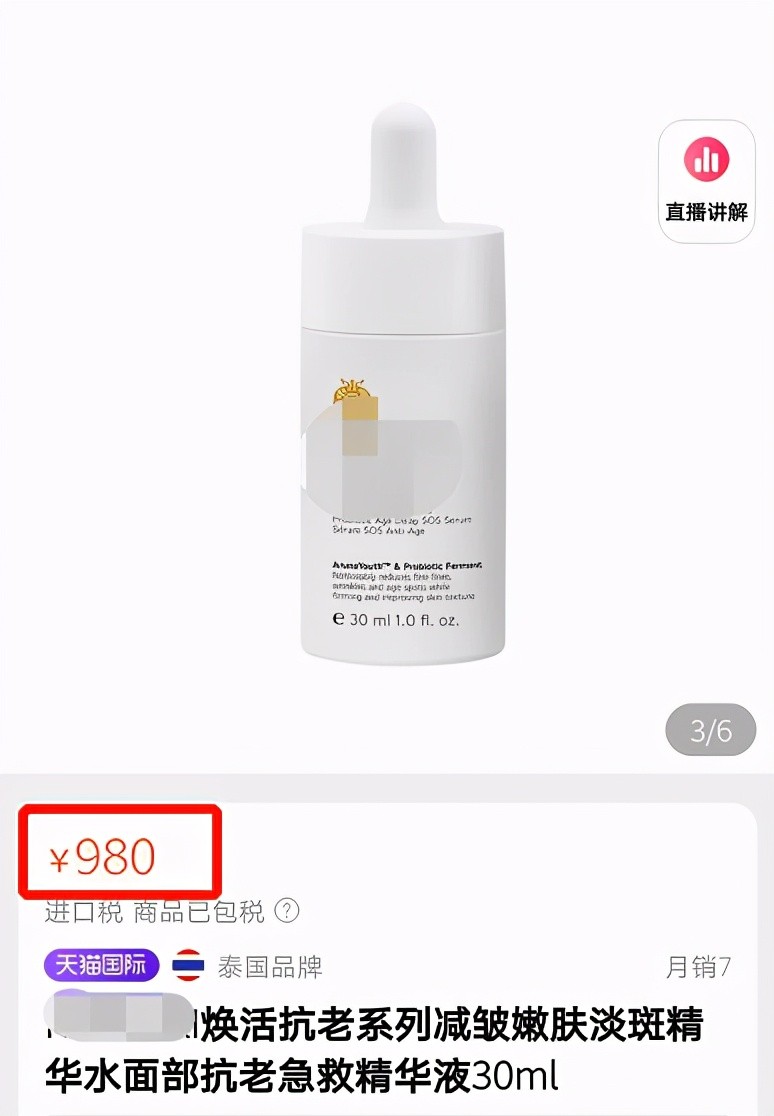
Task: Open the 直播讲解 live explanation button
Action: point(706,182)
